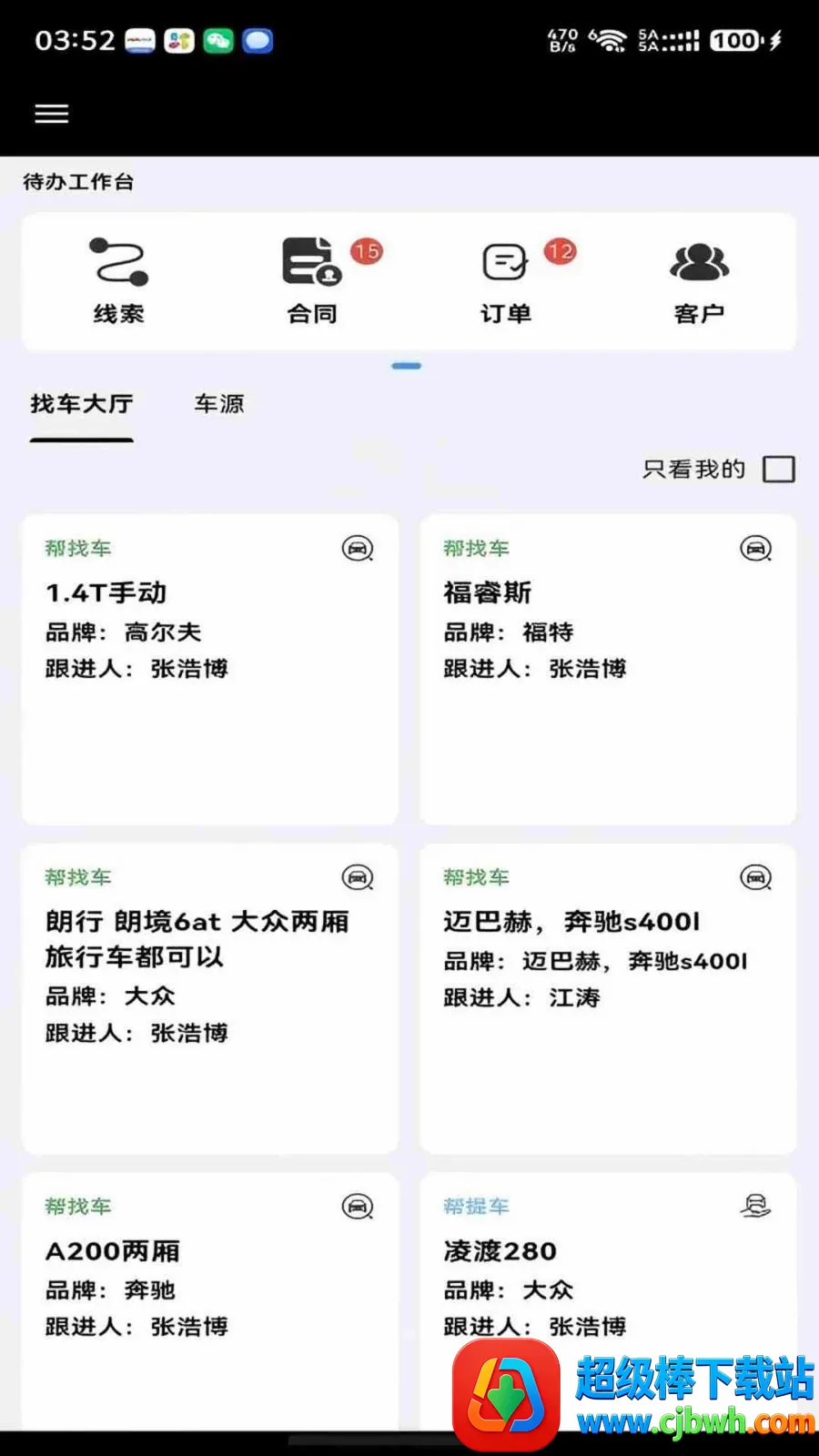Screen dimensions: 819x1456
Task: Select the 找车大厅 tab
Action: (x=82, y=404)
